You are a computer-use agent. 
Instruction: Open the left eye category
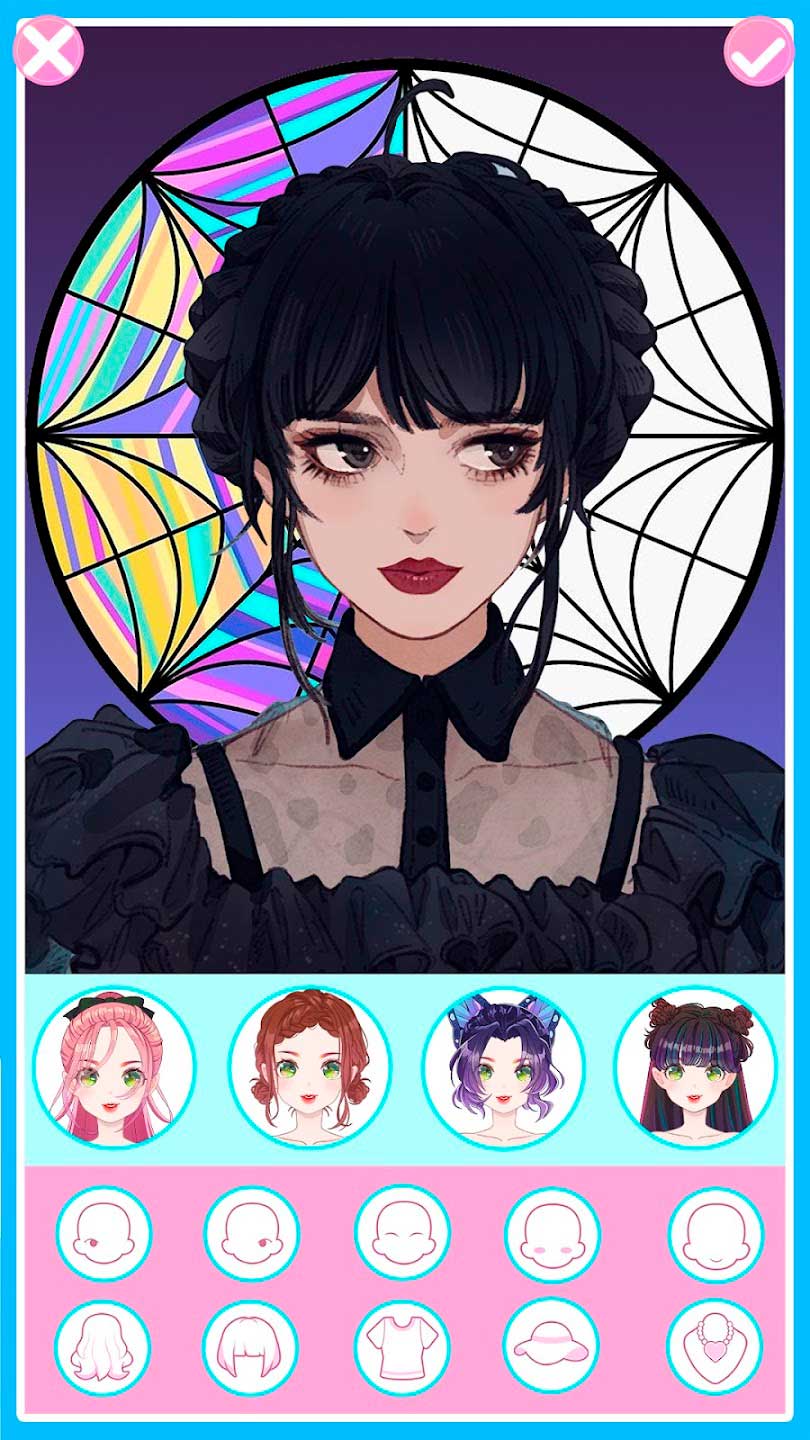pyautogui.click(x=104, y=1234)
